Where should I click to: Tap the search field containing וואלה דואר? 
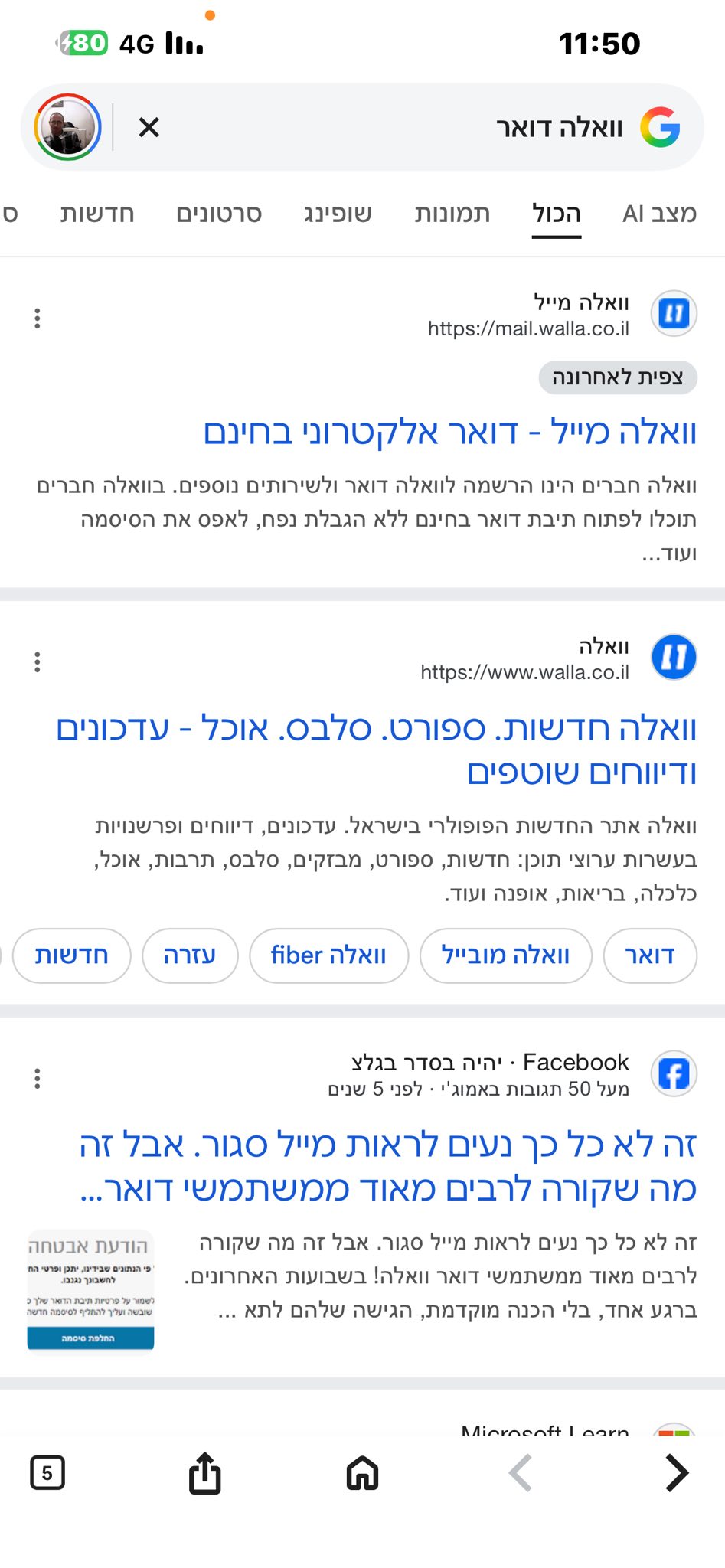tap(459, 127)
